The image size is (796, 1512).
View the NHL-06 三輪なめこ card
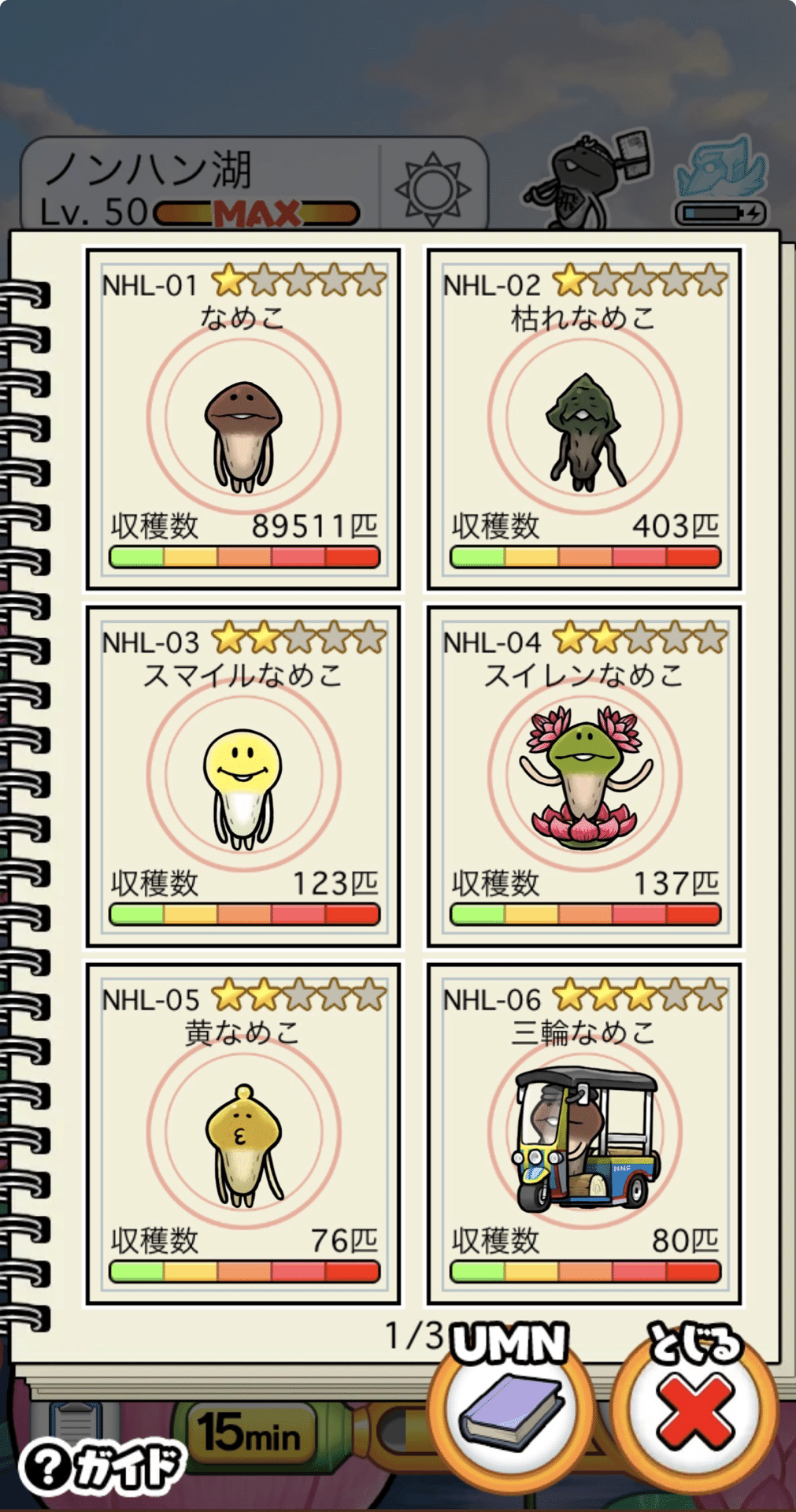[584, 1134]
